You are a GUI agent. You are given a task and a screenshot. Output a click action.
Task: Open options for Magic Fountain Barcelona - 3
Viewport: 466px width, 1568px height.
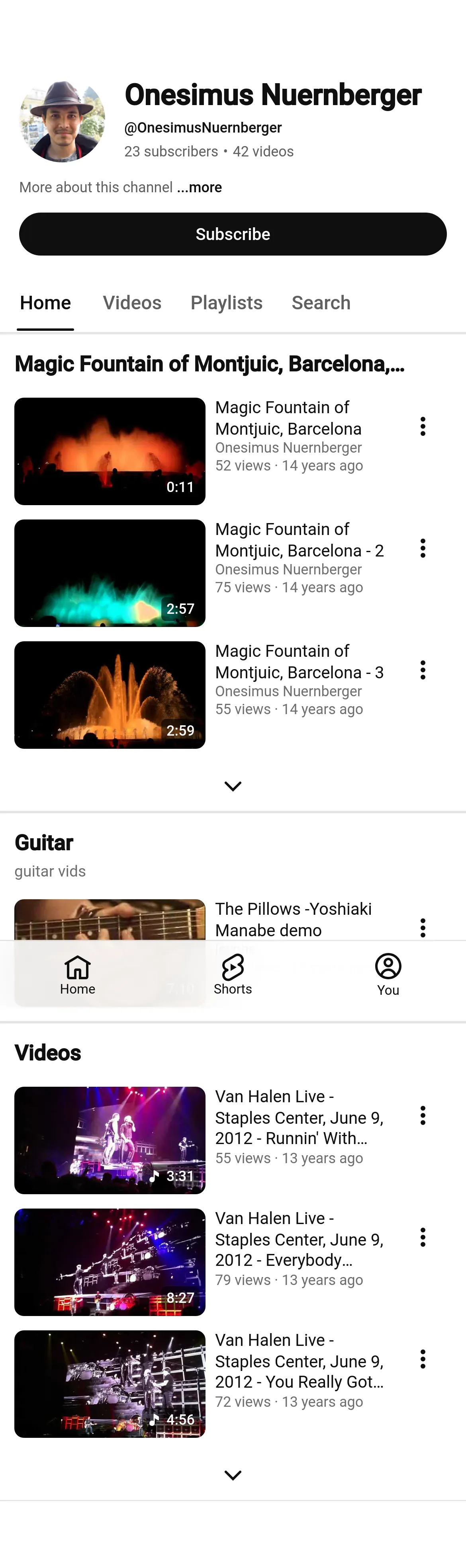tap(423, 670)
